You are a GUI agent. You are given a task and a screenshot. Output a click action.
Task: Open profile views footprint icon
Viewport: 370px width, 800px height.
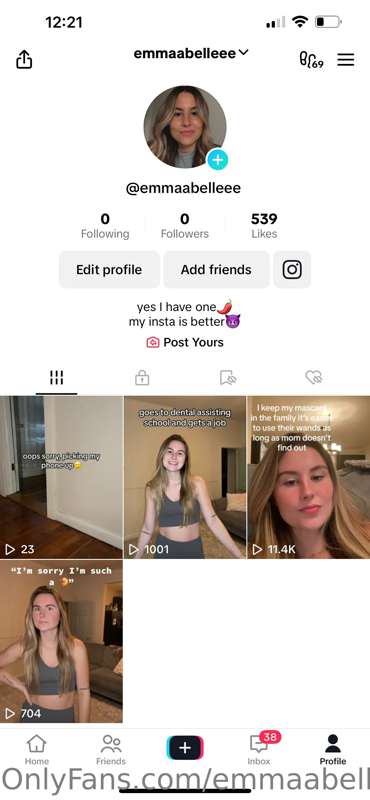(x=311, y=60)
